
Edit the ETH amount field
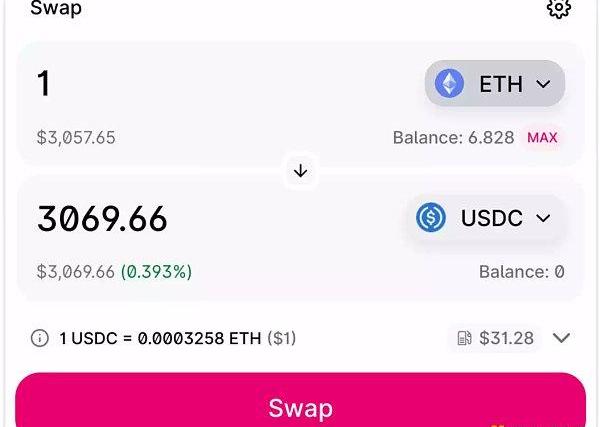pyautogui.click(x=200, y=84)
